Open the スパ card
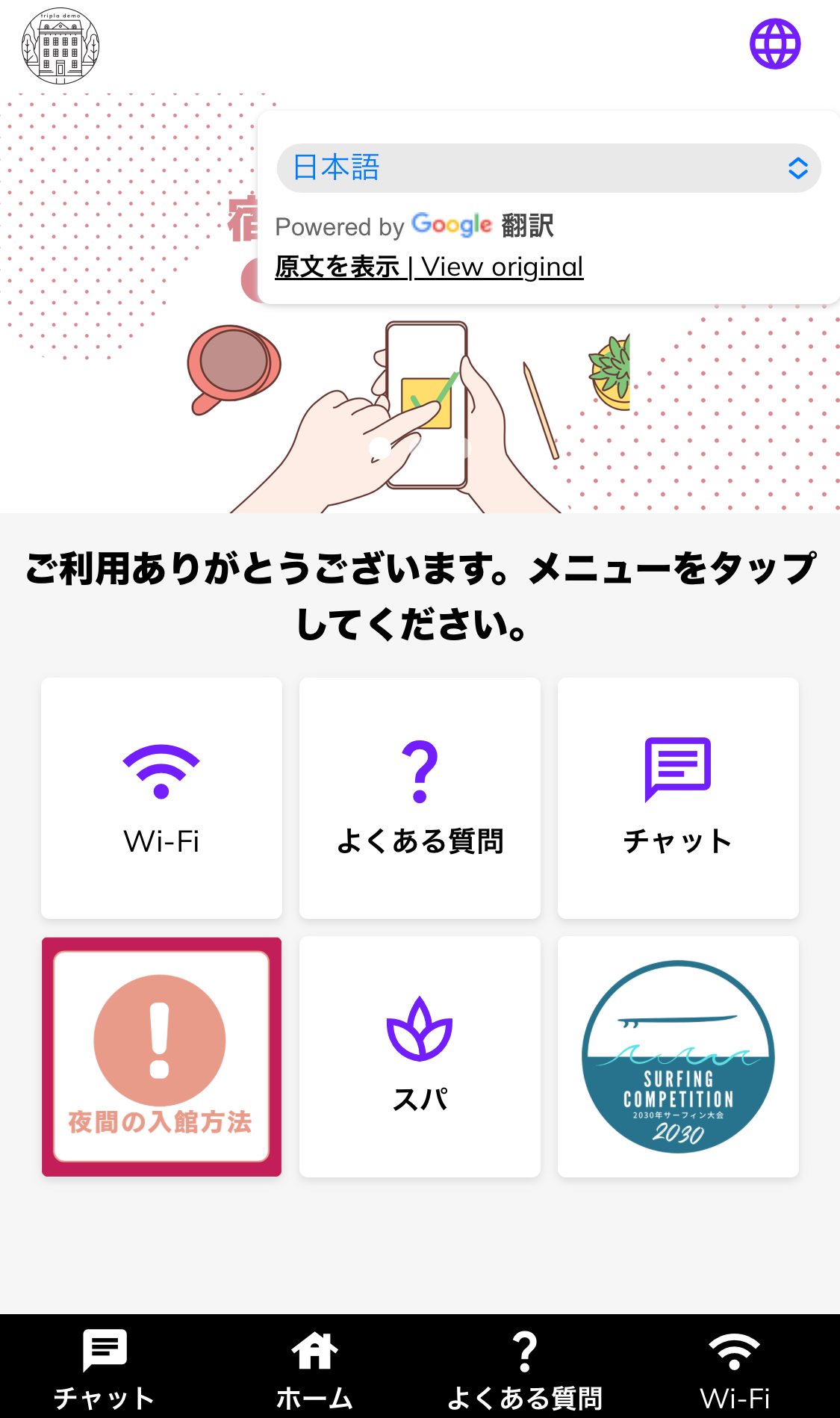The width and height of the screenshot is (840, 1418). pyautogui.click(x=420, y=1056)
